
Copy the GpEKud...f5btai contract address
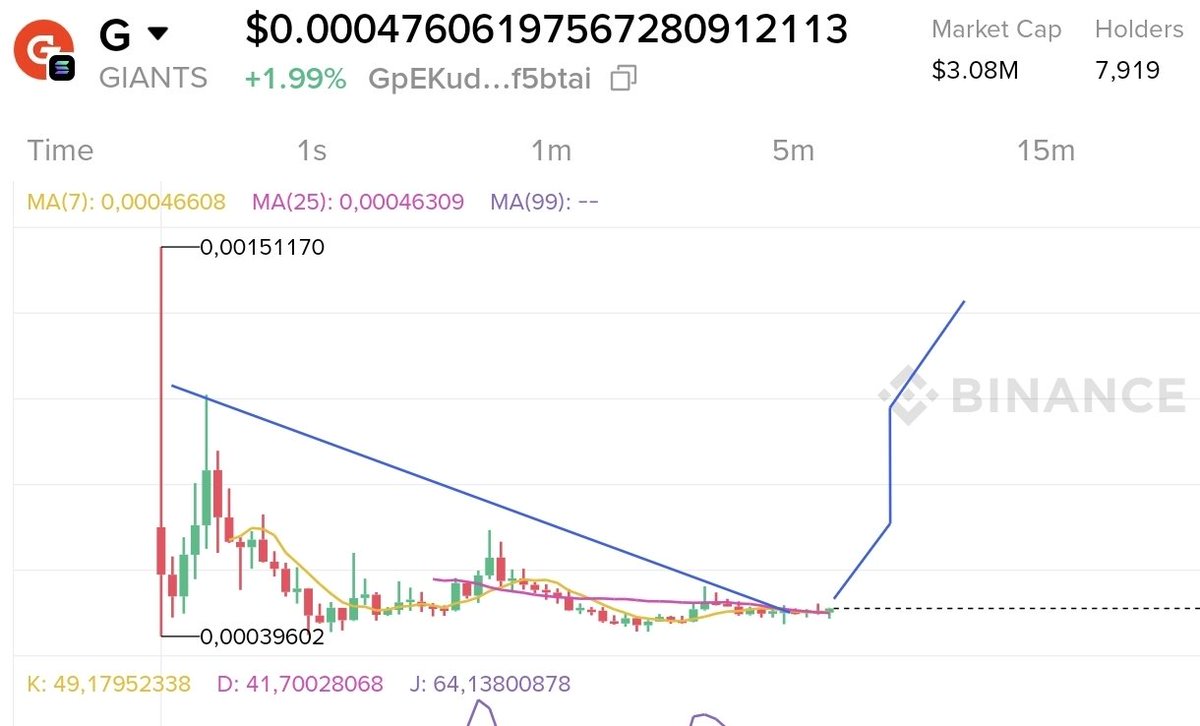624,78
